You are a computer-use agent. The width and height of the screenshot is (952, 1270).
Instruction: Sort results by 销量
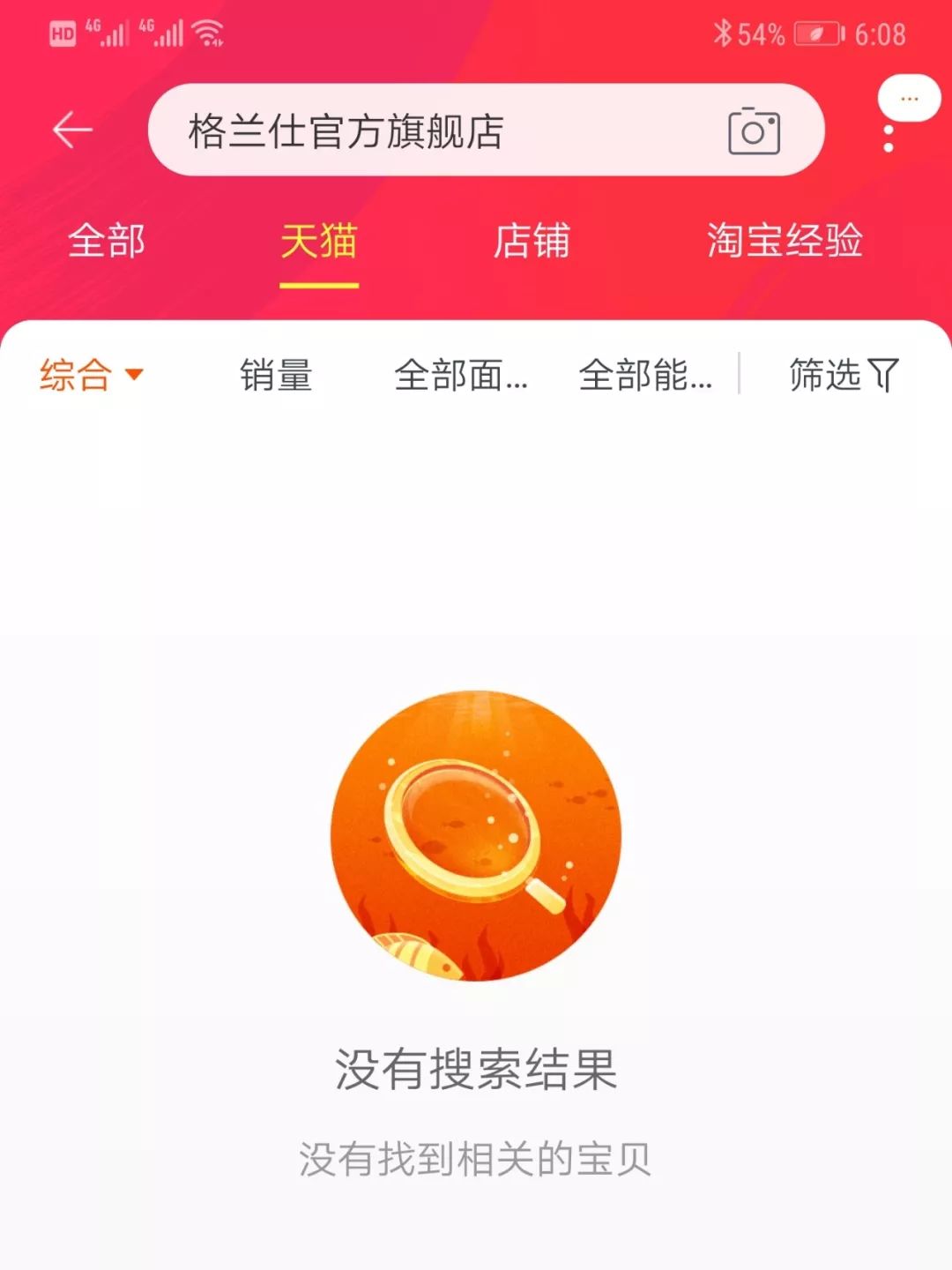(x=276, y=375)
